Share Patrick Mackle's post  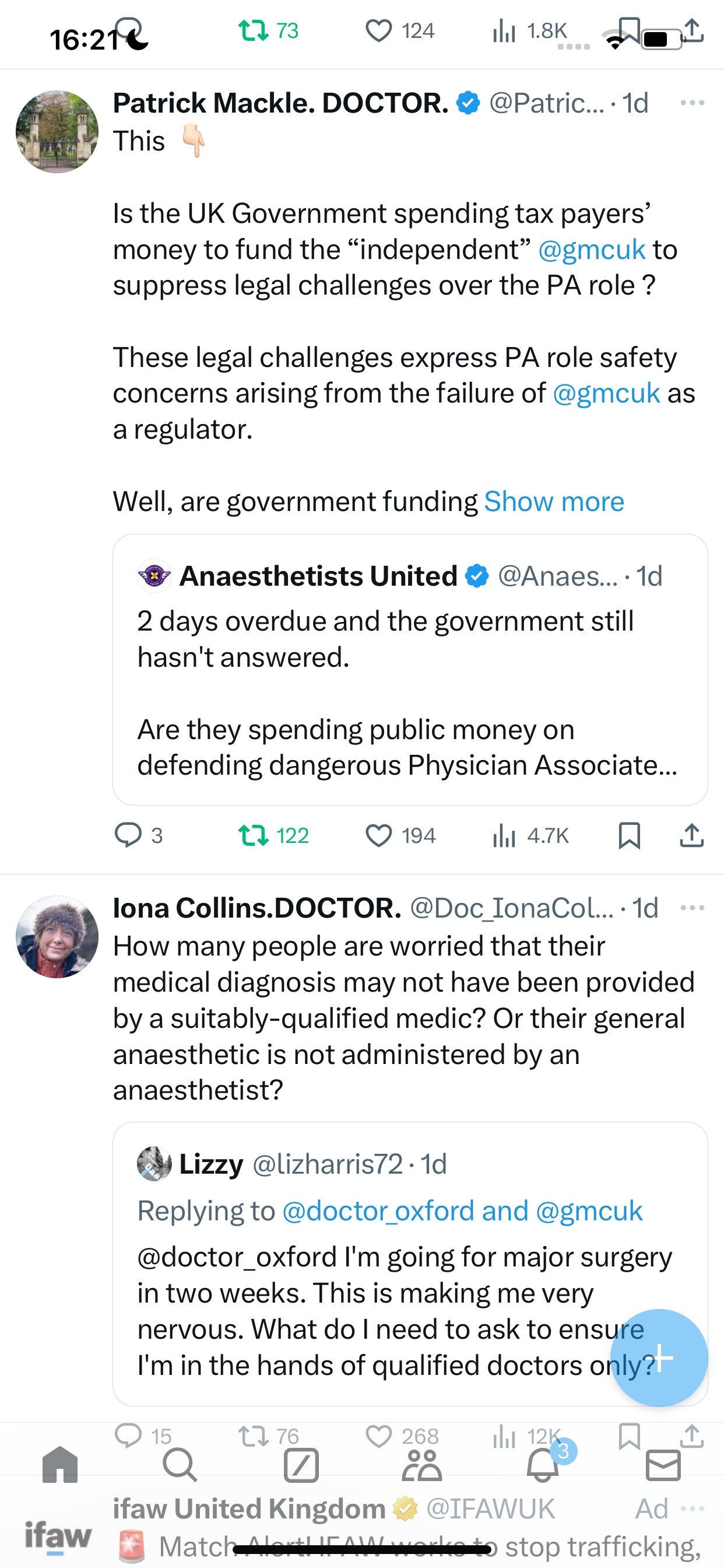click(692, 835)
